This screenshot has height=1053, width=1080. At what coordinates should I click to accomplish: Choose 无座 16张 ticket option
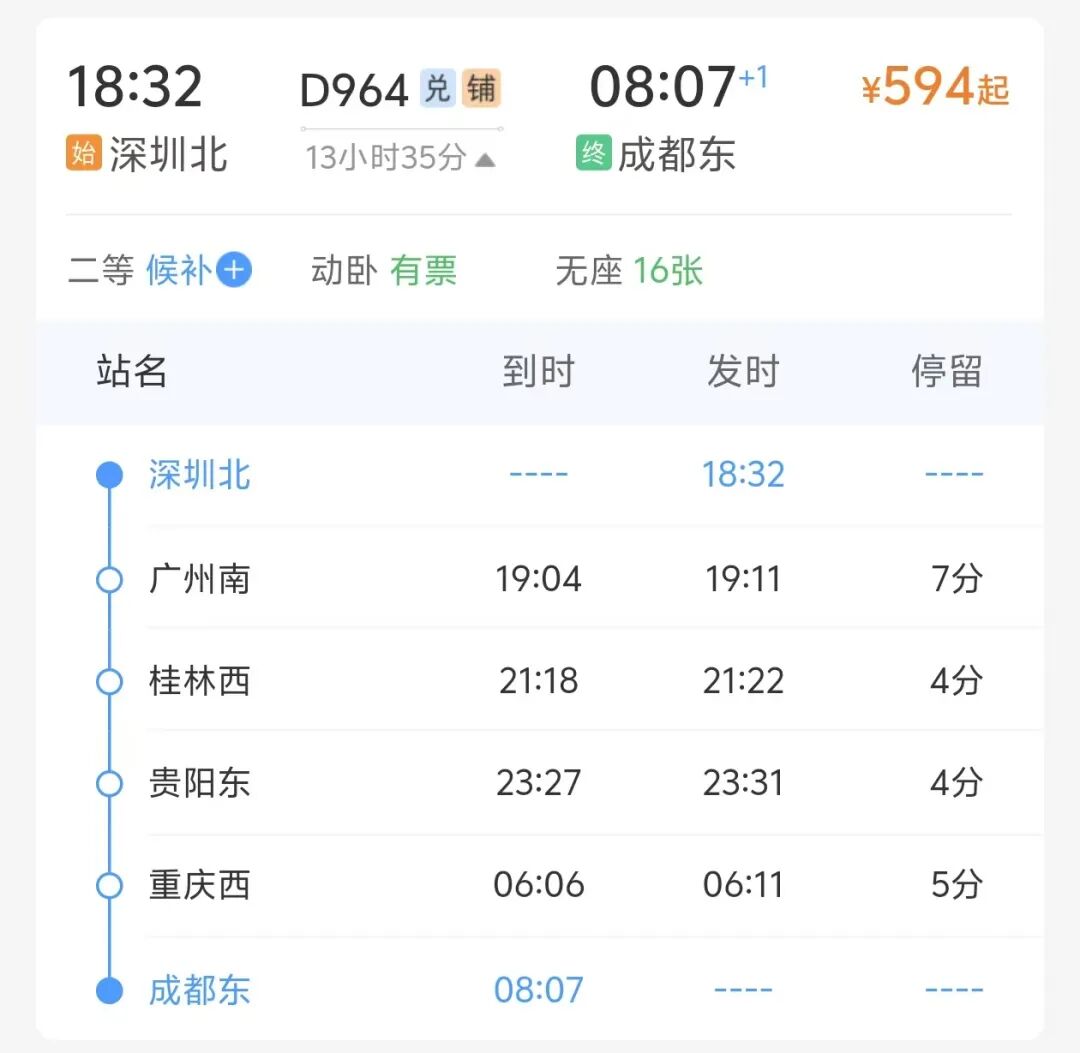pos(629,271)
